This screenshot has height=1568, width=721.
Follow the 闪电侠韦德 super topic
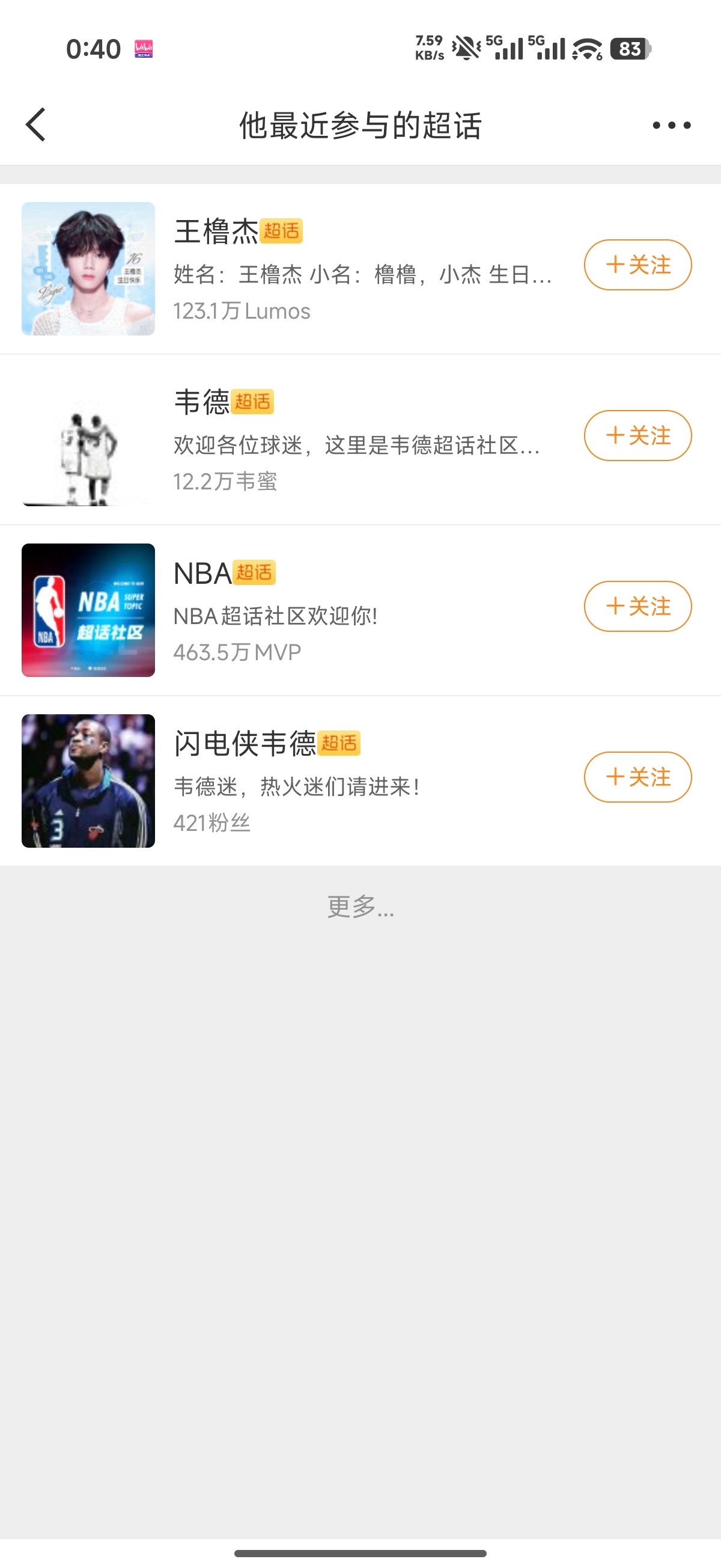click(637, 777)
